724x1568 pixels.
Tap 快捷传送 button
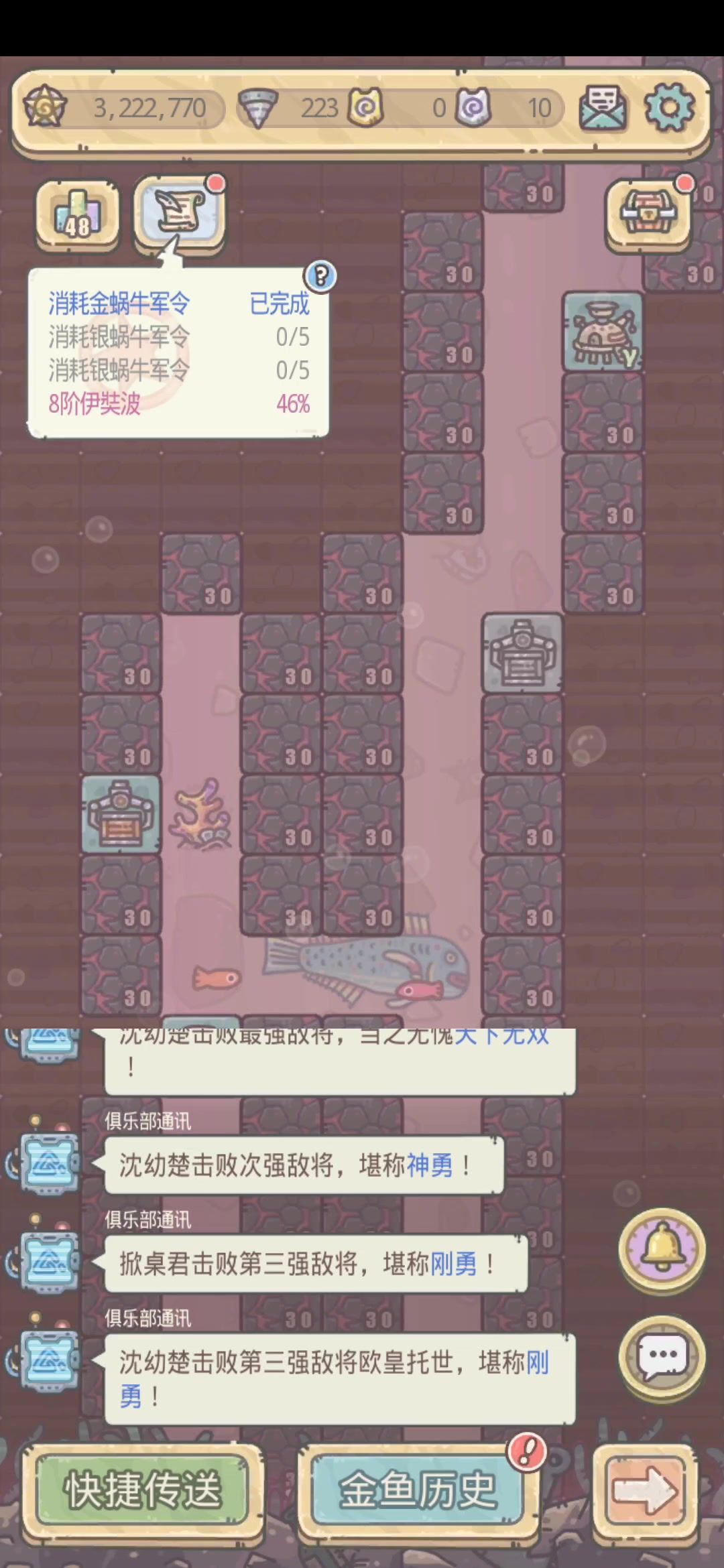coord(143,1490)
